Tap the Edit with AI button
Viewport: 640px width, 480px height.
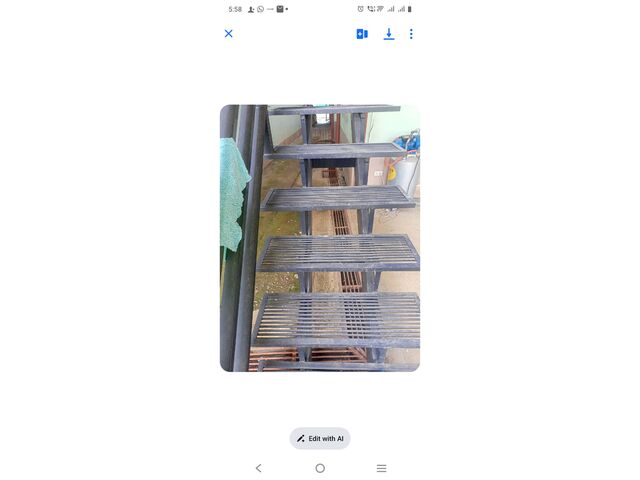(x=320, y=438)
